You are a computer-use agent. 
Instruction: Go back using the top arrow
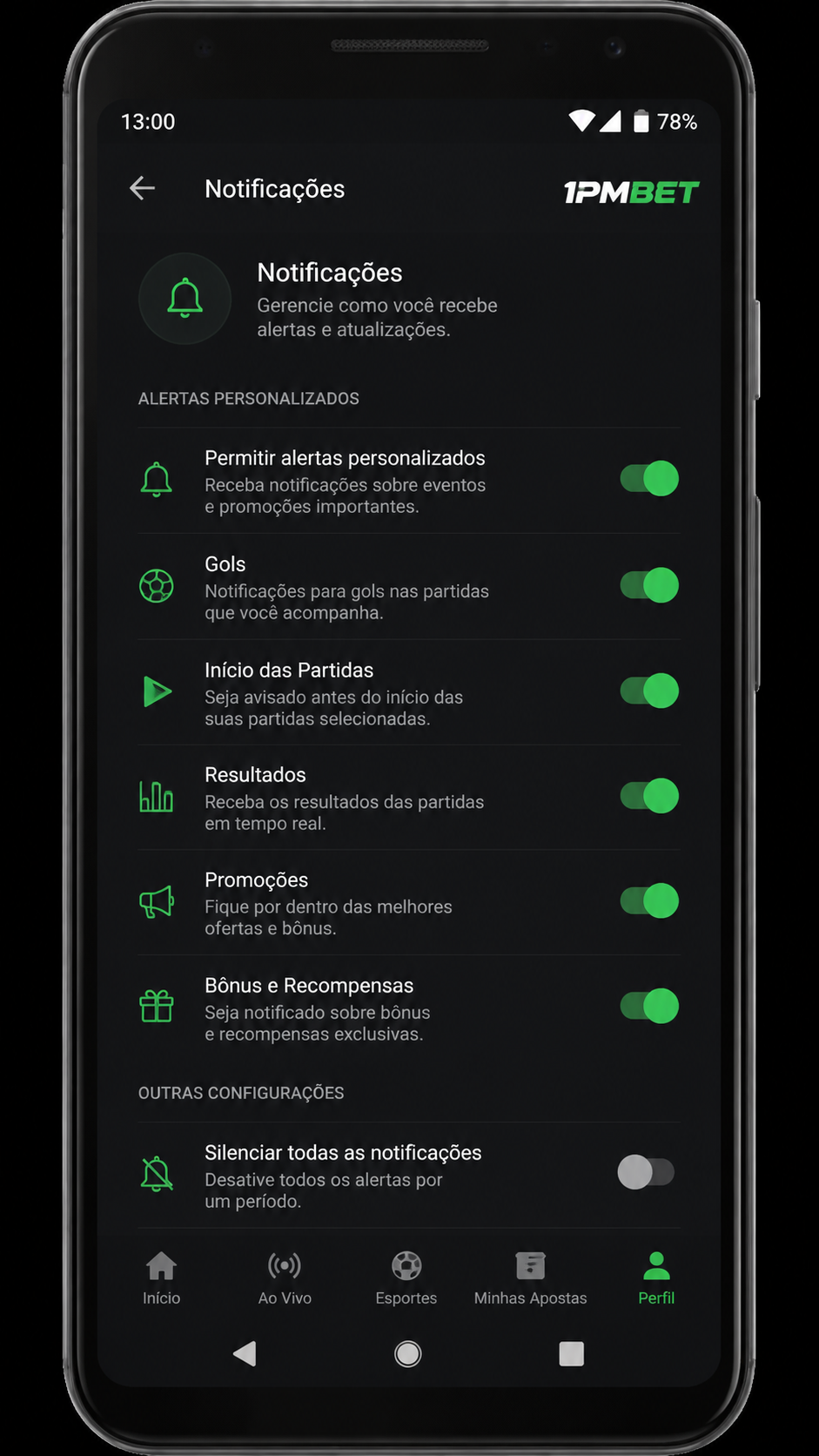tap(142, 188)
